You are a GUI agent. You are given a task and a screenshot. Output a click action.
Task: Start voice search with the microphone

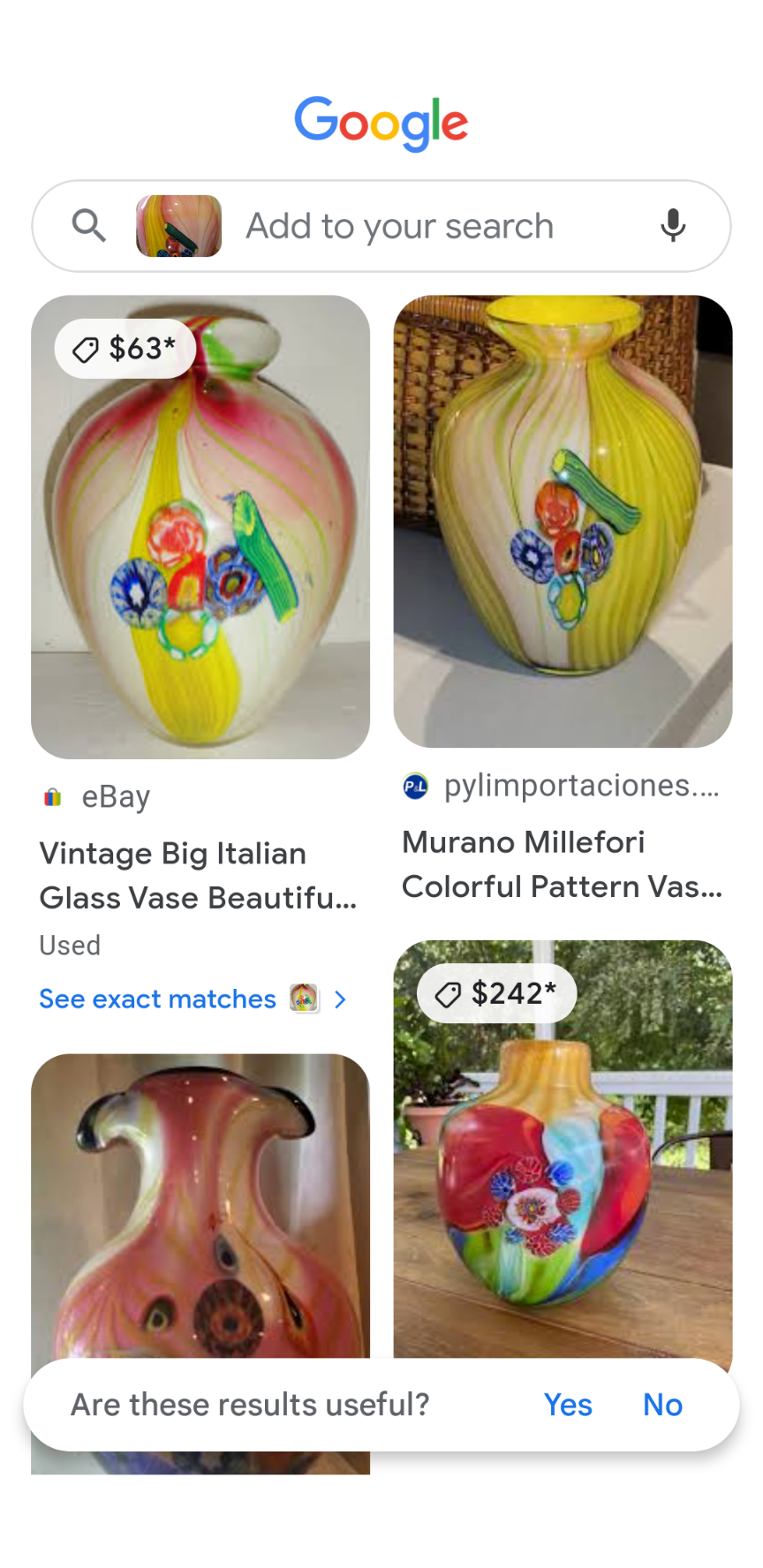pos(673,226)
